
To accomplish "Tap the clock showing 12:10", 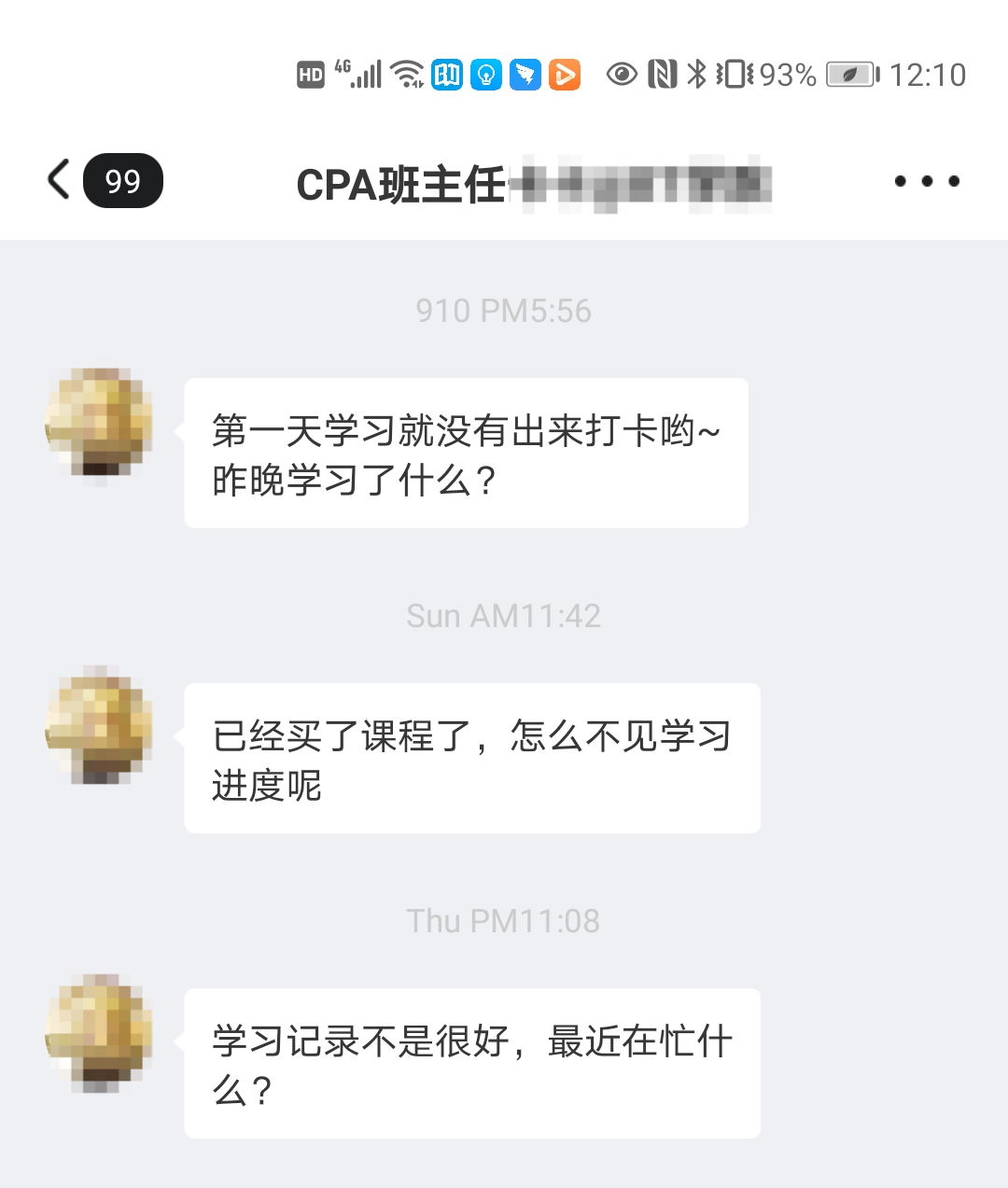I will tap(927, 74).
